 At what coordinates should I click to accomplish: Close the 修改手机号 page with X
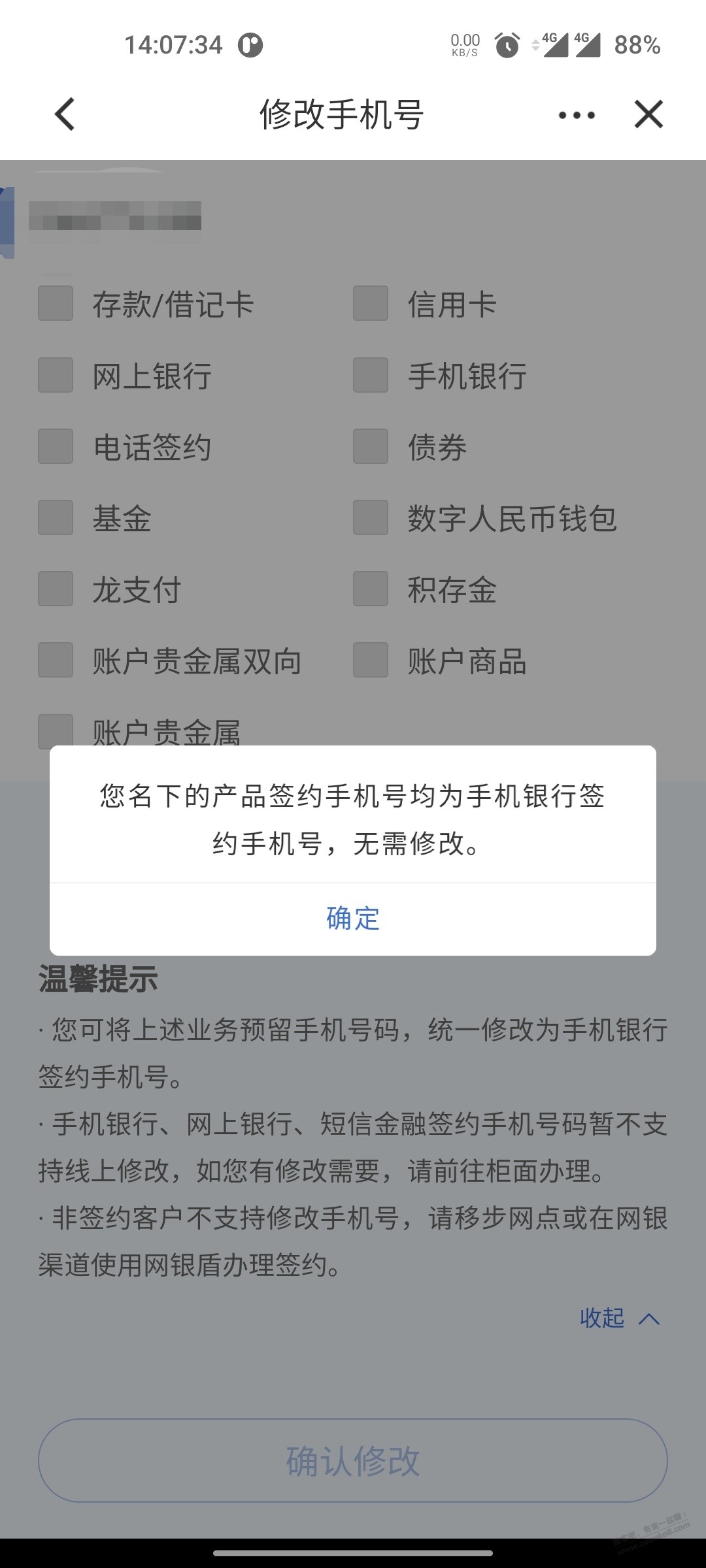point(648,115)
